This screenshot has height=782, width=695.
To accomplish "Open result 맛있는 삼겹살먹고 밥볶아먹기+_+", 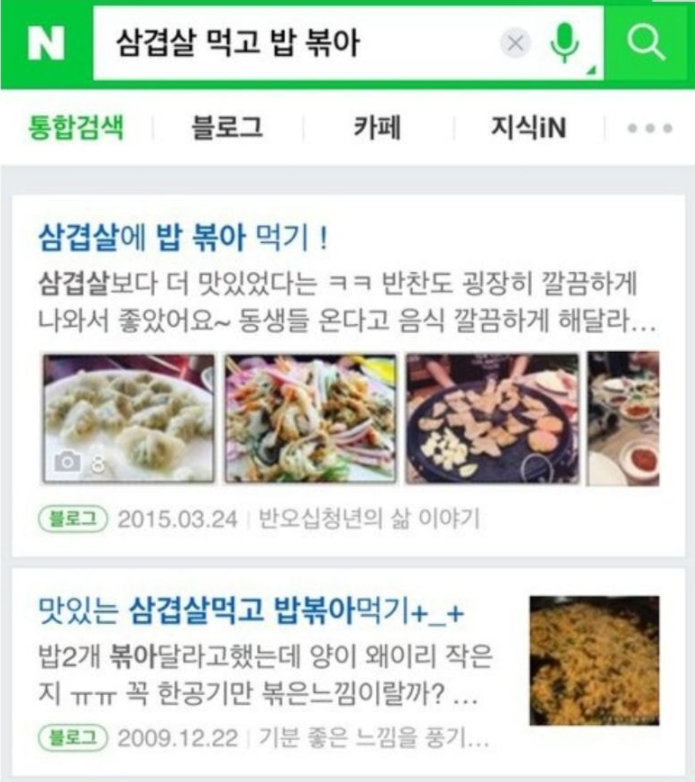I will [251, 611].
